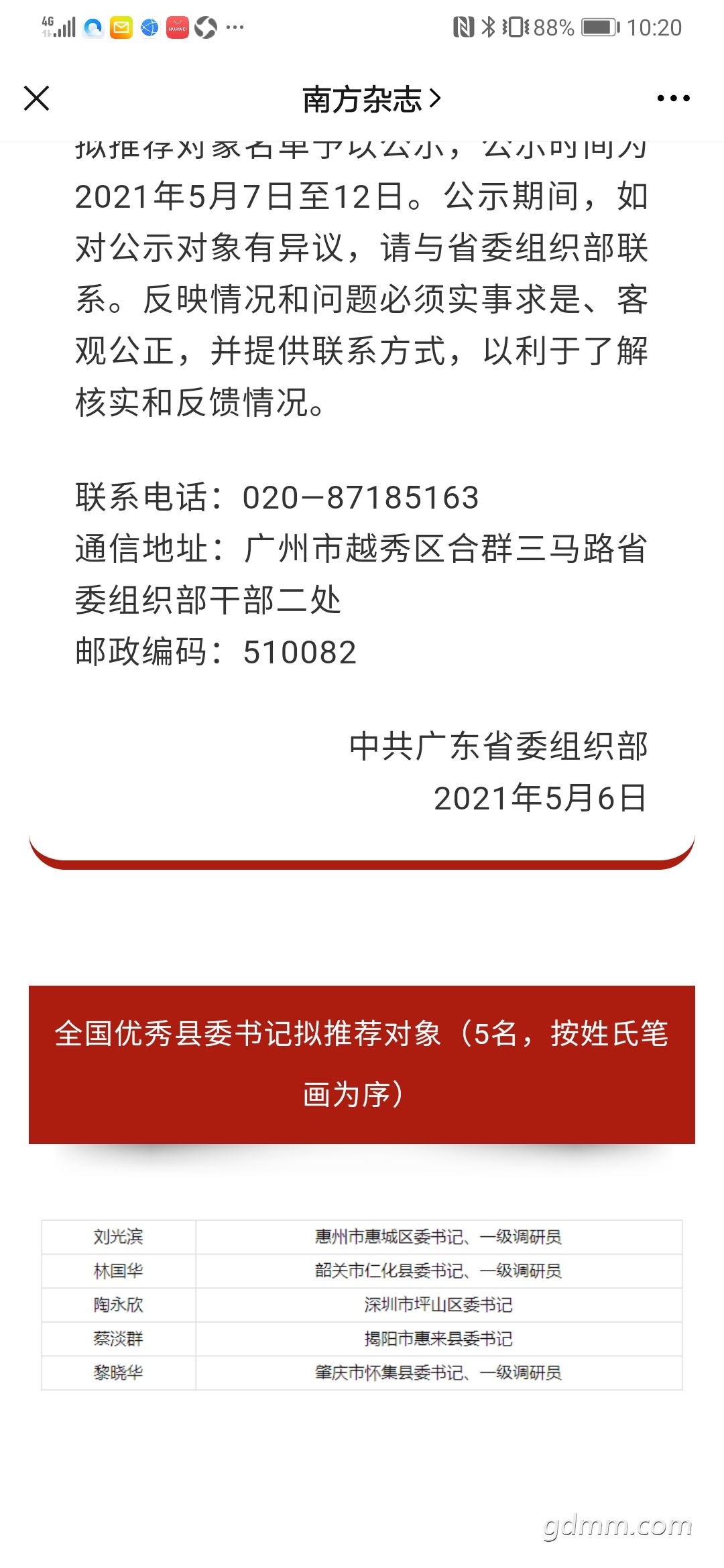724x1568 pixels.
Task: Open the 南方杂志 account page
Action: click(x=371, y=99)
